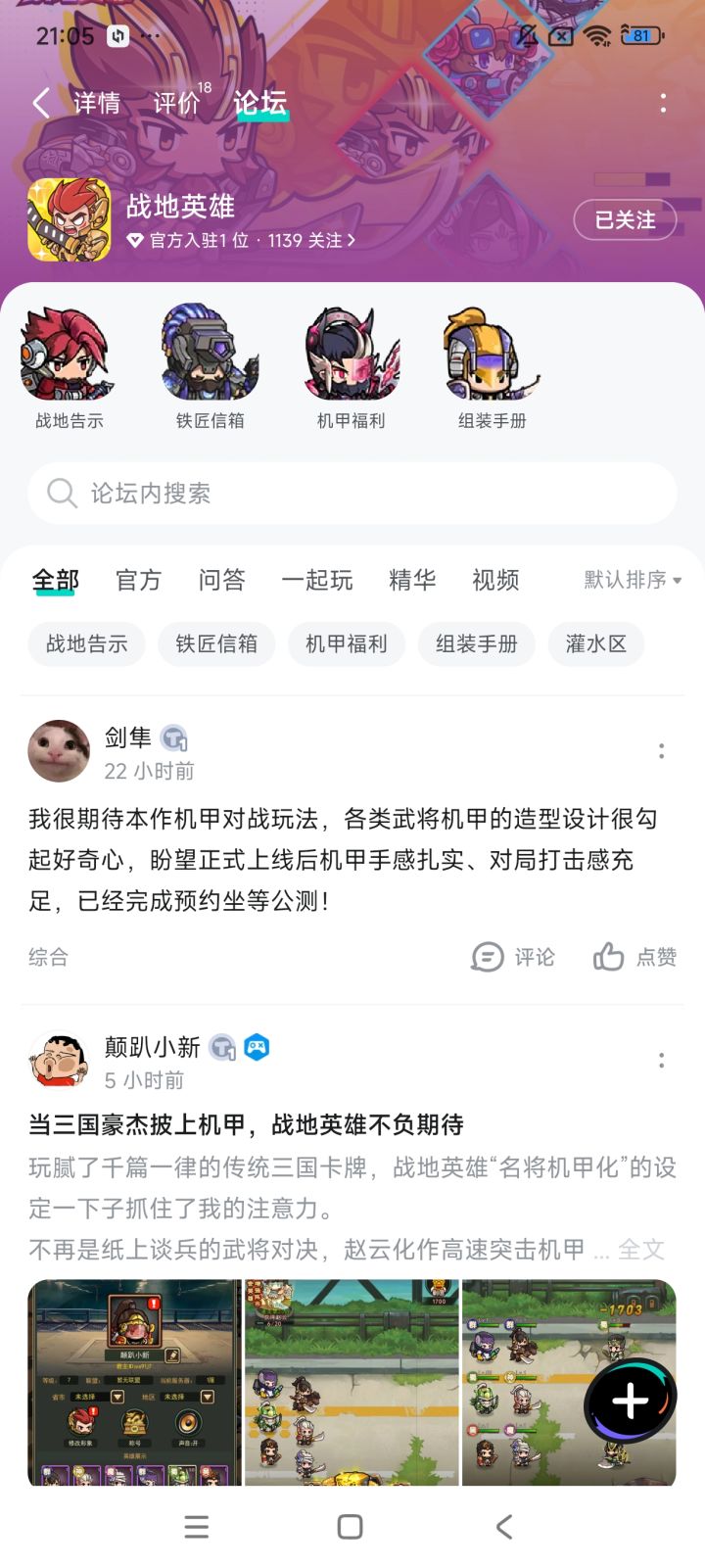
Task: Open the top-right overflow menu
Action: [x=663, y=103]
